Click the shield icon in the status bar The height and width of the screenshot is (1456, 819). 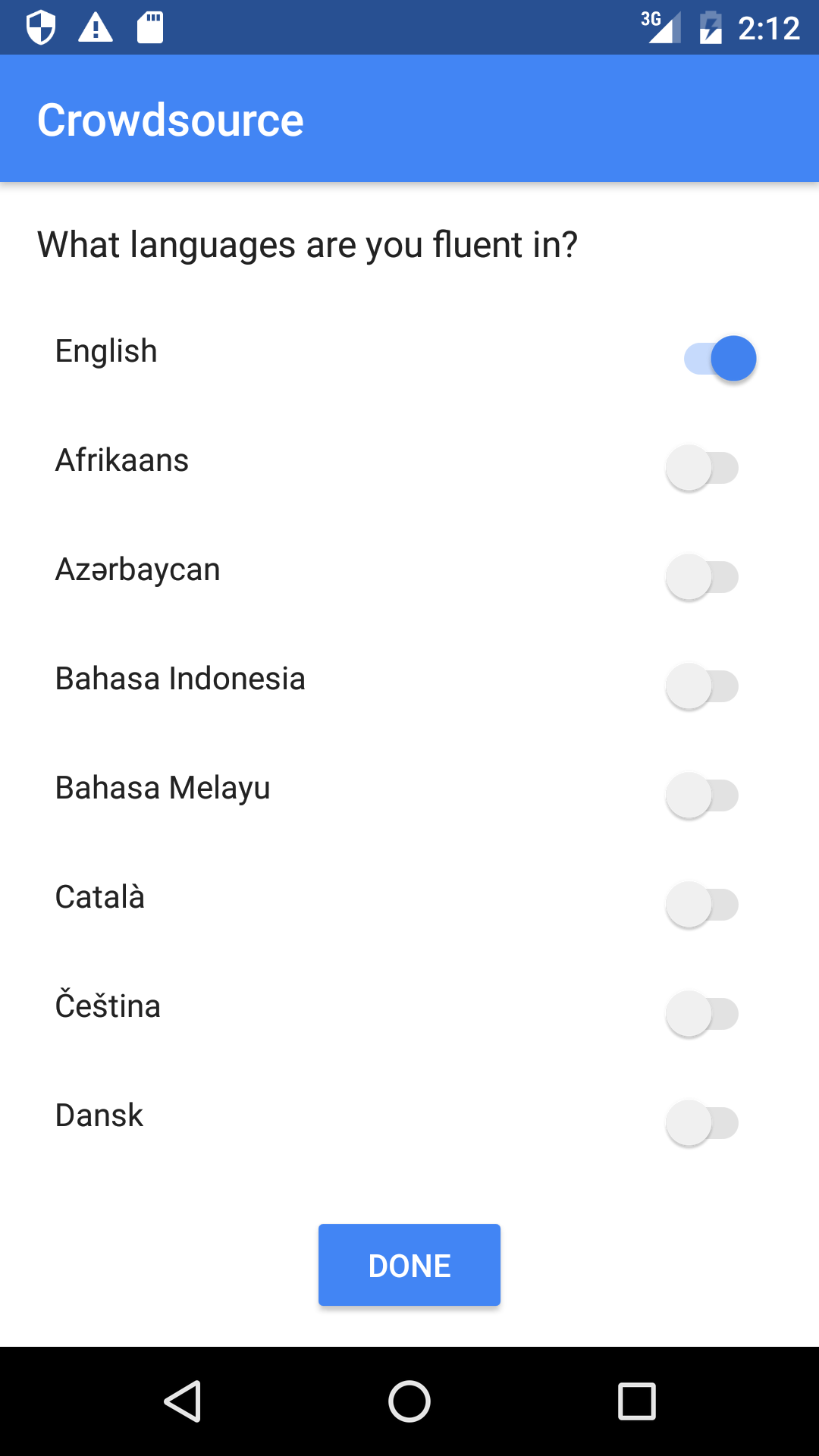point(42,27)
